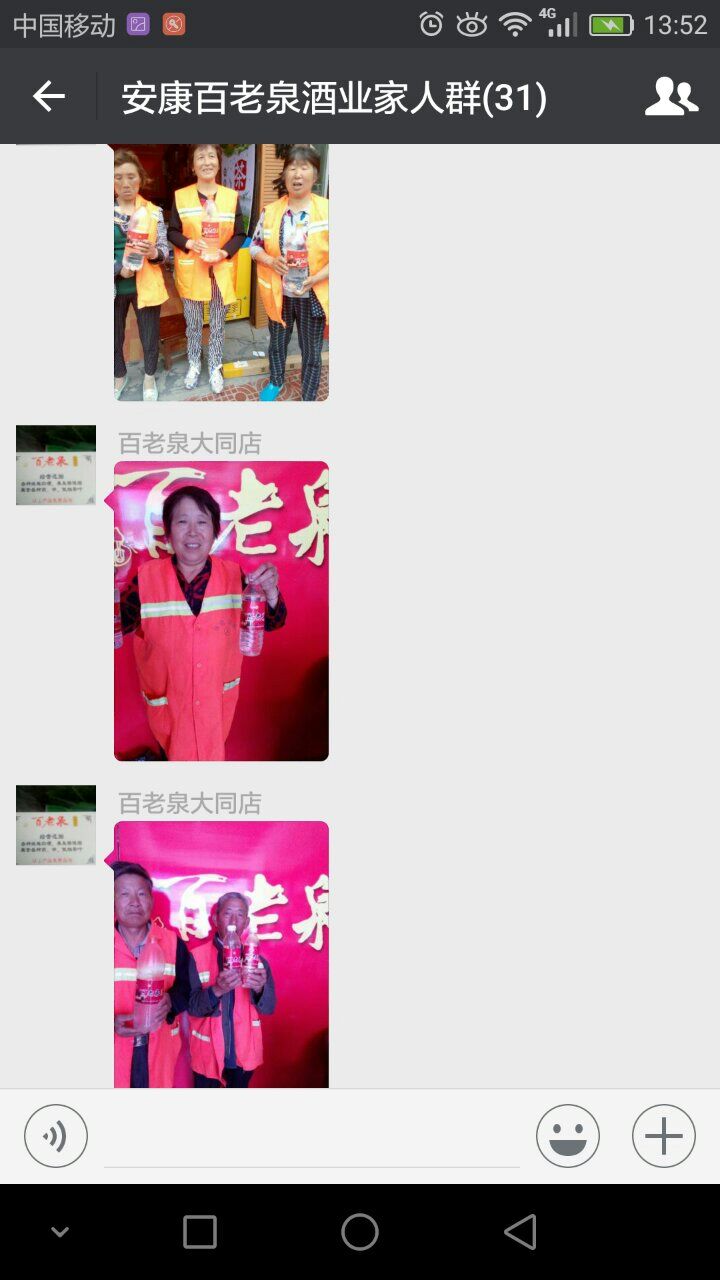Open the photo of three women in orange vests
Viewport: 720px width, 1280px height.
221,272
